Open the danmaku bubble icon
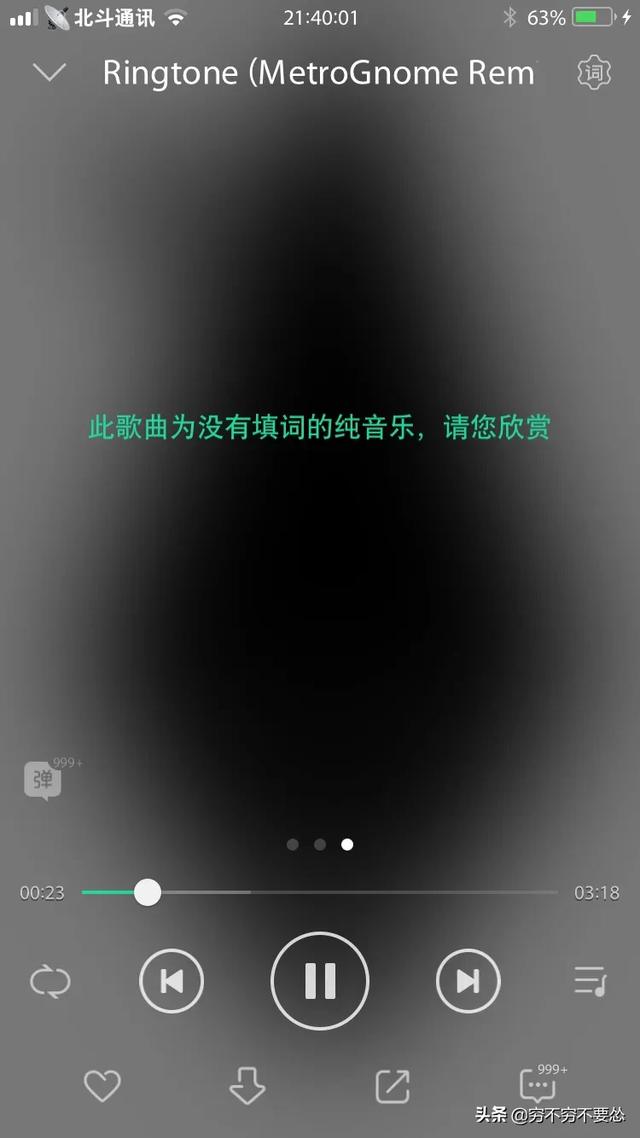Screen dimensions: 640x1138 (x=46, y=780)
